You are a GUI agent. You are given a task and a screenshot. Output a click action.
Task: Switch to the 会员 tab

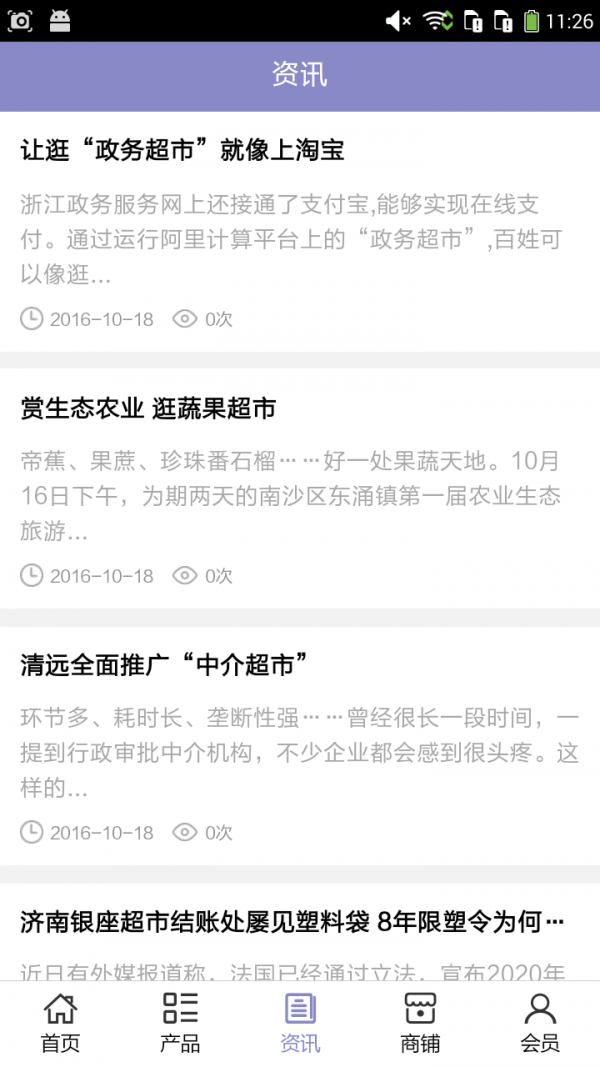coord(540,1023)
